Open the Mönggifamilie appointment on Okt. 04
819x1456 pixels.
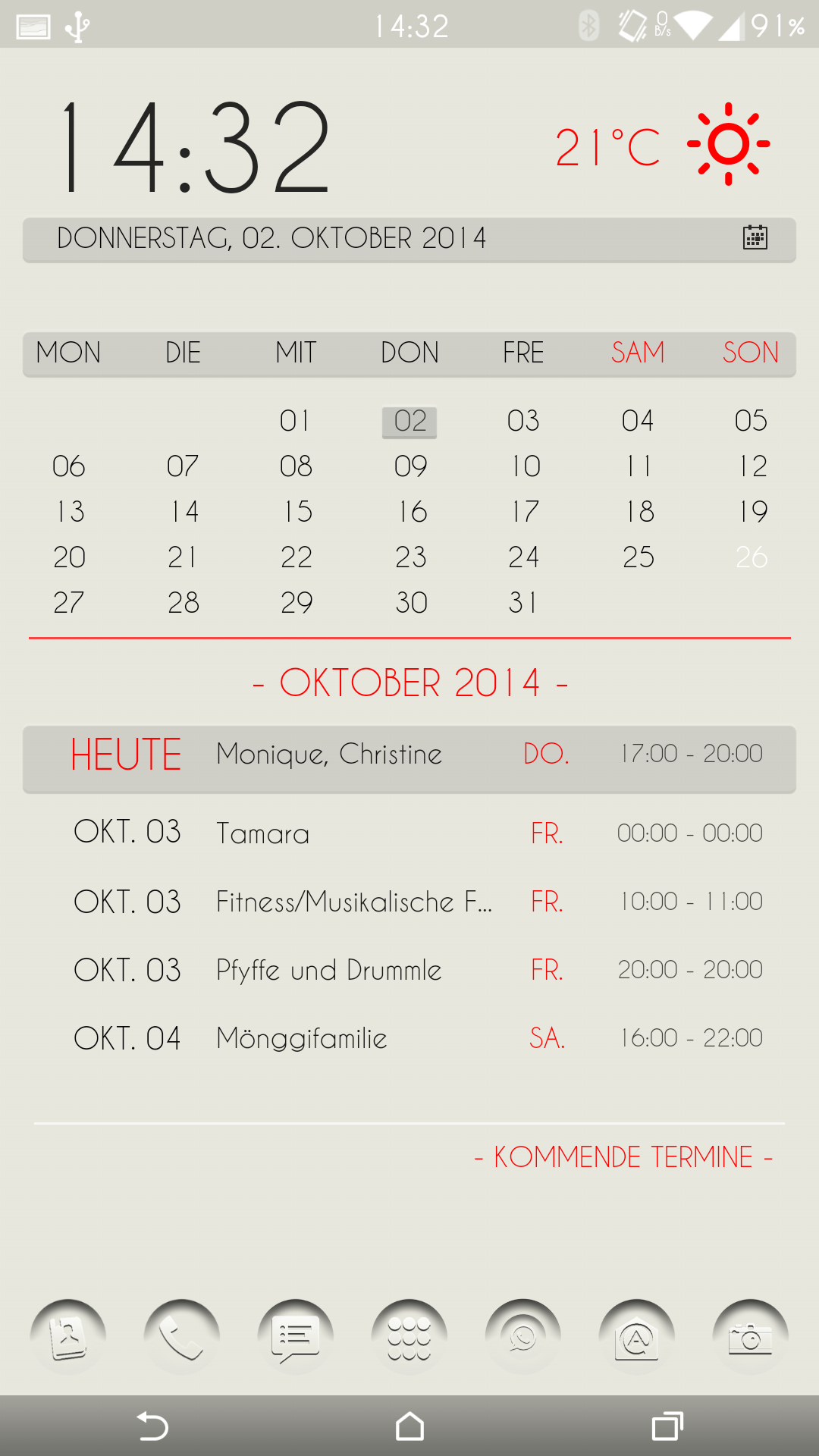pos(409,1037)
